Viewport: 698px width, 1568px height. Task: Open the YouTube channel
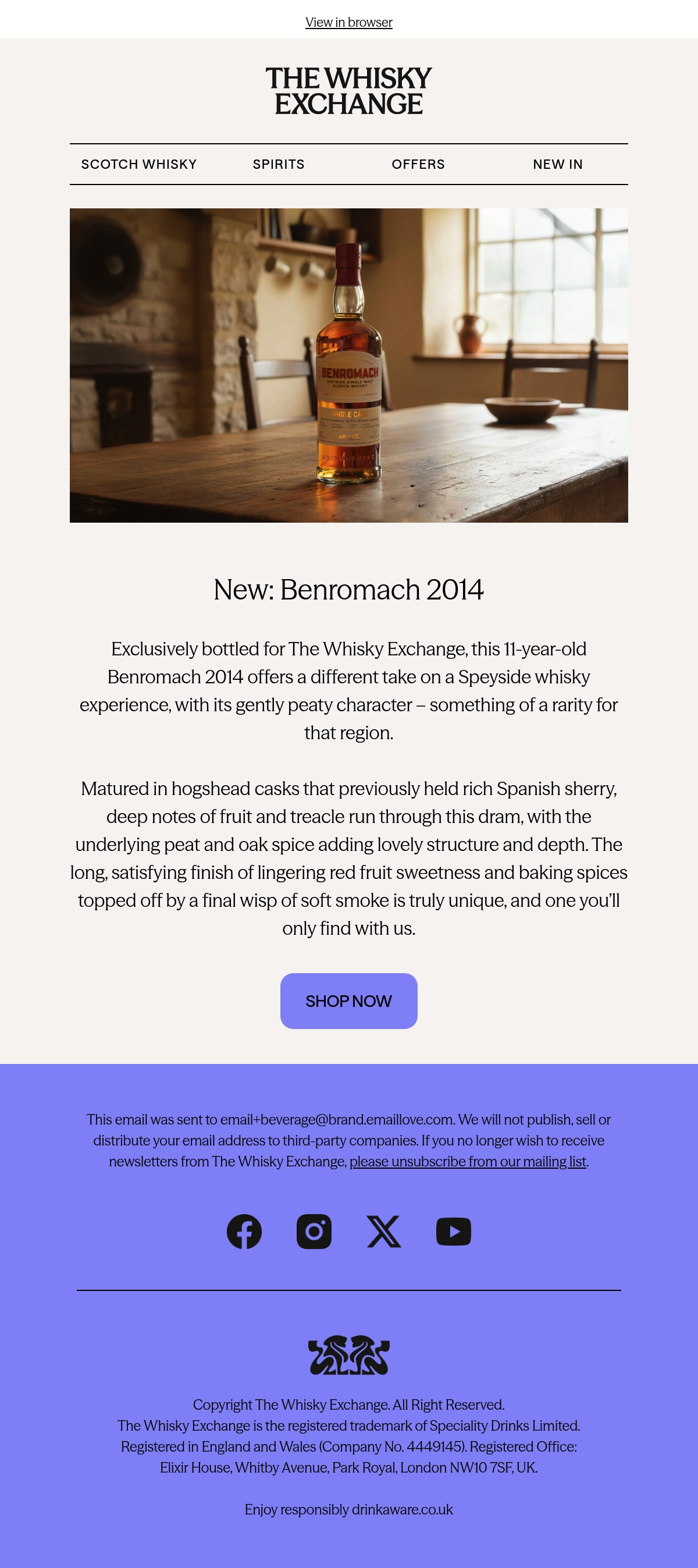(454, 1232)
